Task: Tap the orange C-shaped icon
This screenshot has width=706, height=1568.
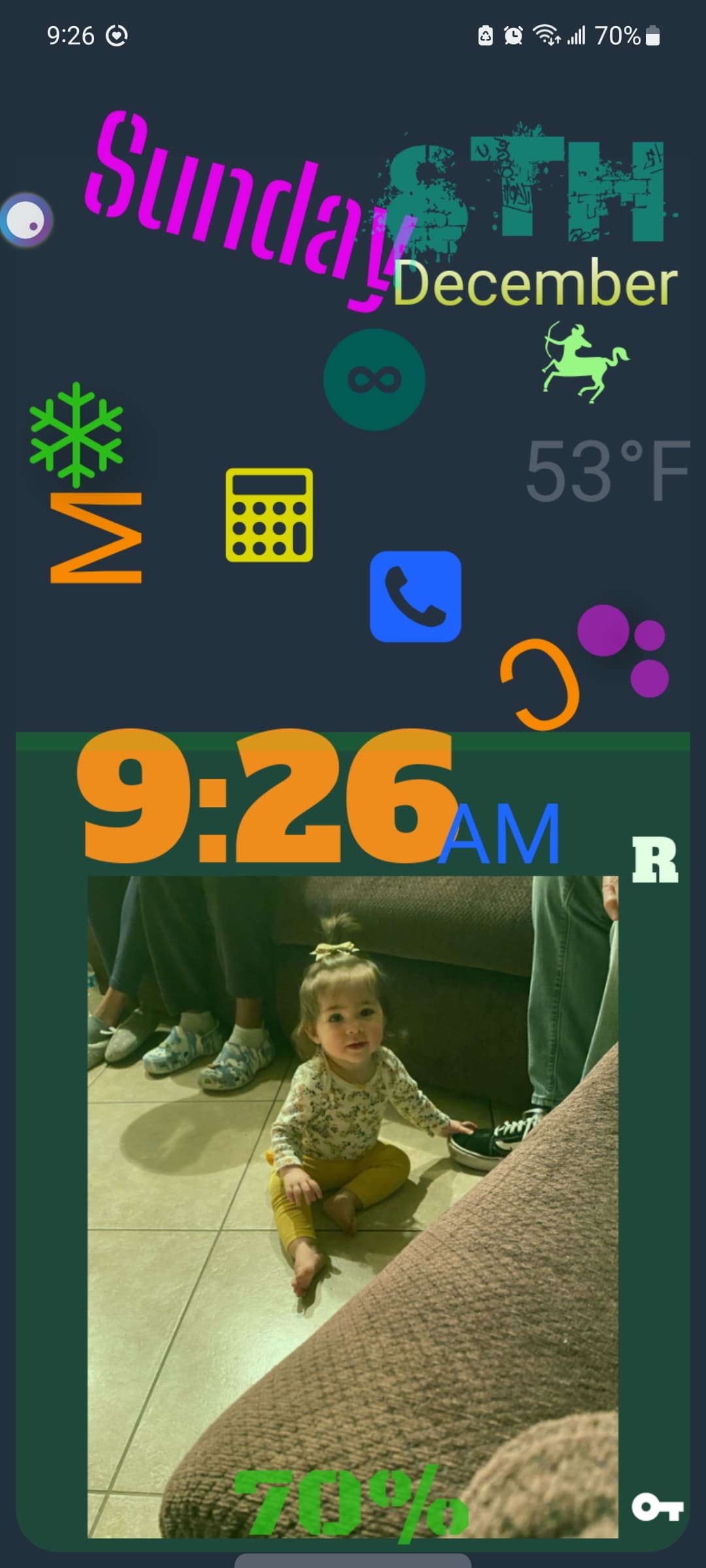Action: click(x=541, y=684)
